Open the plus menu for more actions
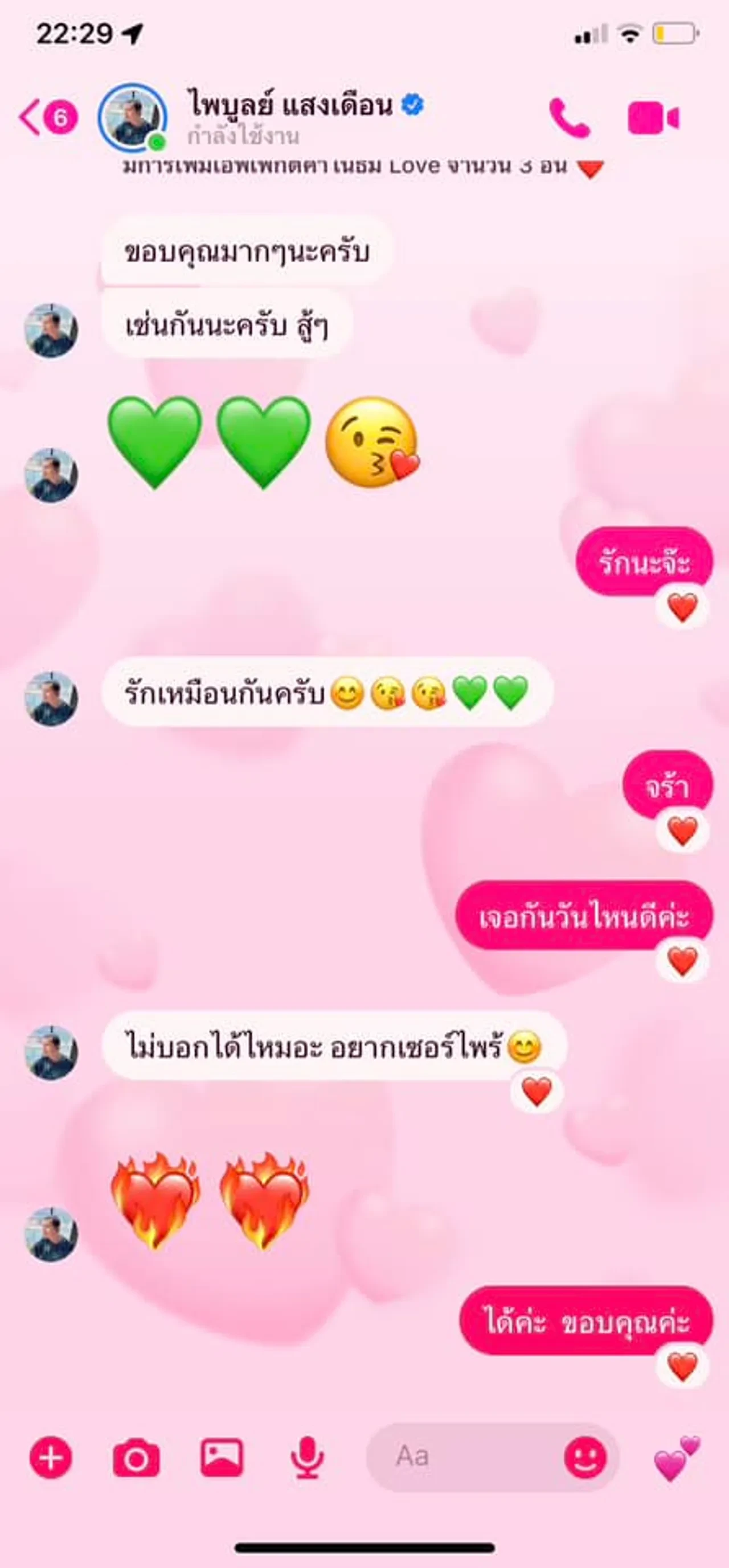Image resolution: width=729 pixels, height=1568 pixels. (x=51, y=1457)
